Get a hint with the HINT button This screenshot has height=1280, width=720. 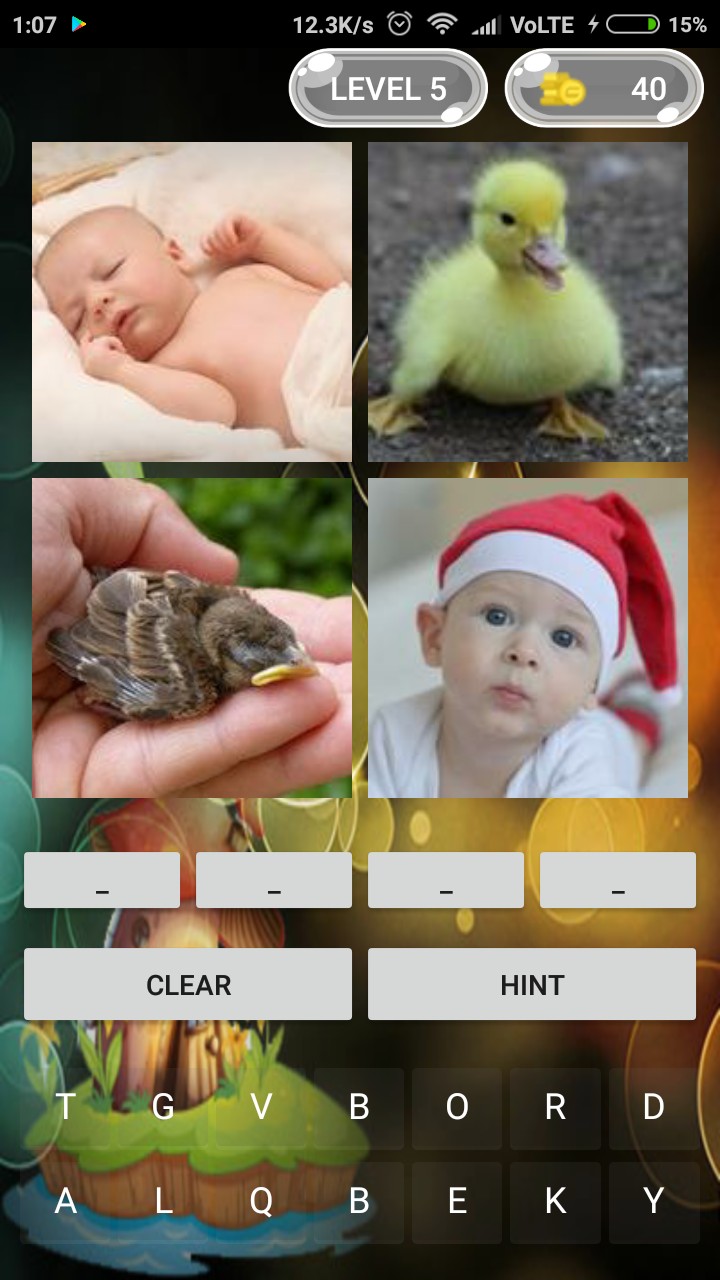tap(532, 985)
